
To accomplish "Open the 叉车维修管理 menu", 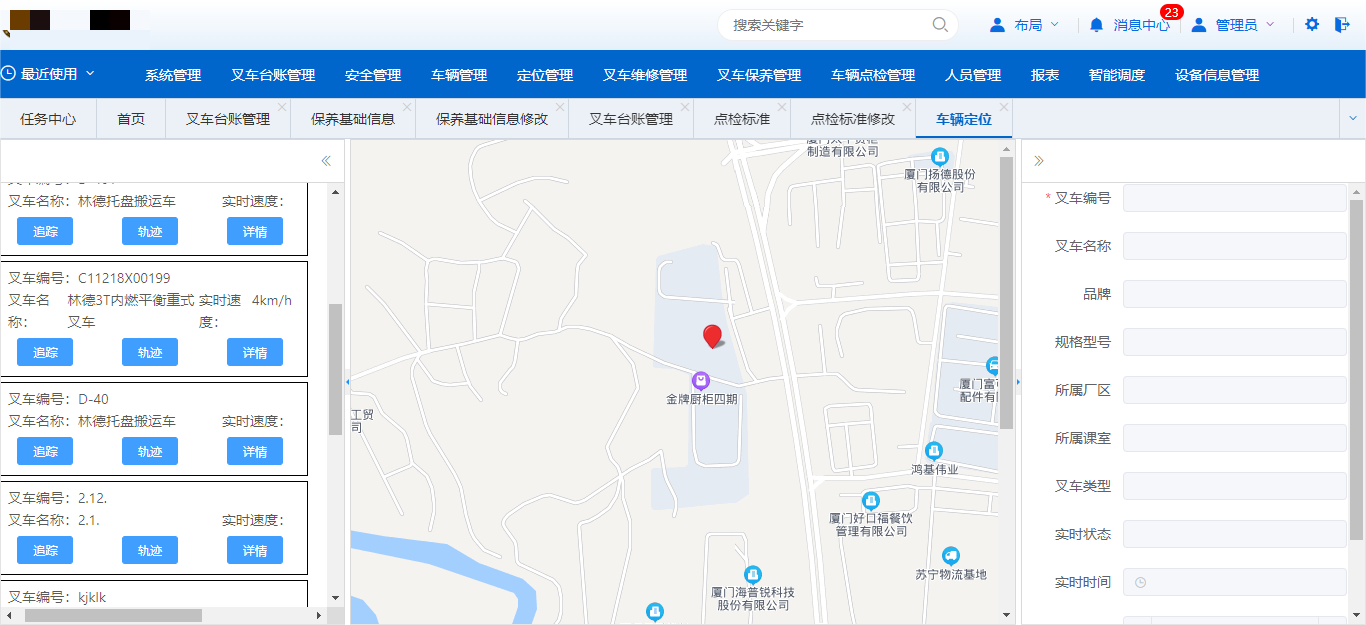I will (645, 75).
